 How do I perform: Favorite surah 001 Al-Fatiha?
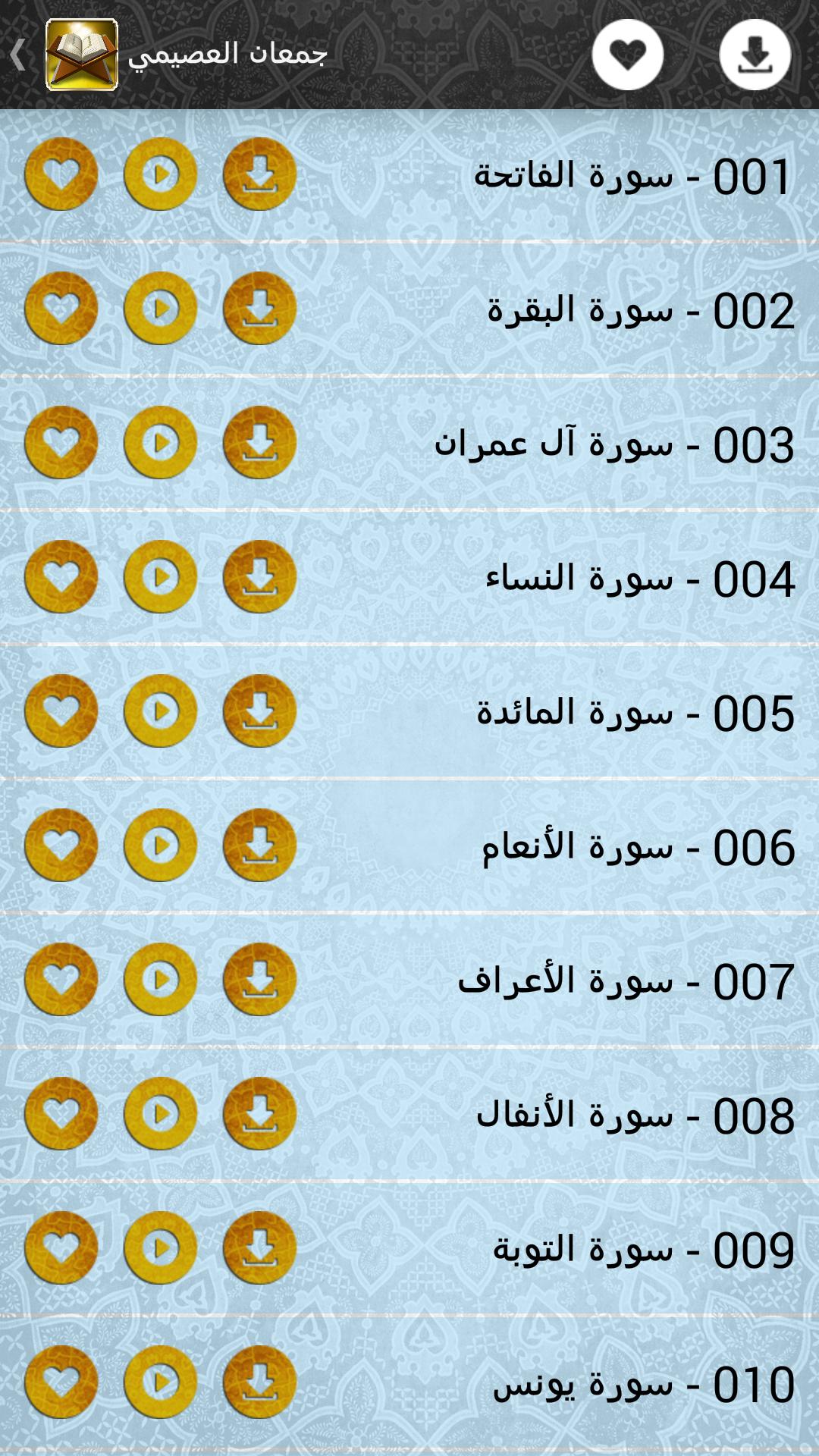61,174
